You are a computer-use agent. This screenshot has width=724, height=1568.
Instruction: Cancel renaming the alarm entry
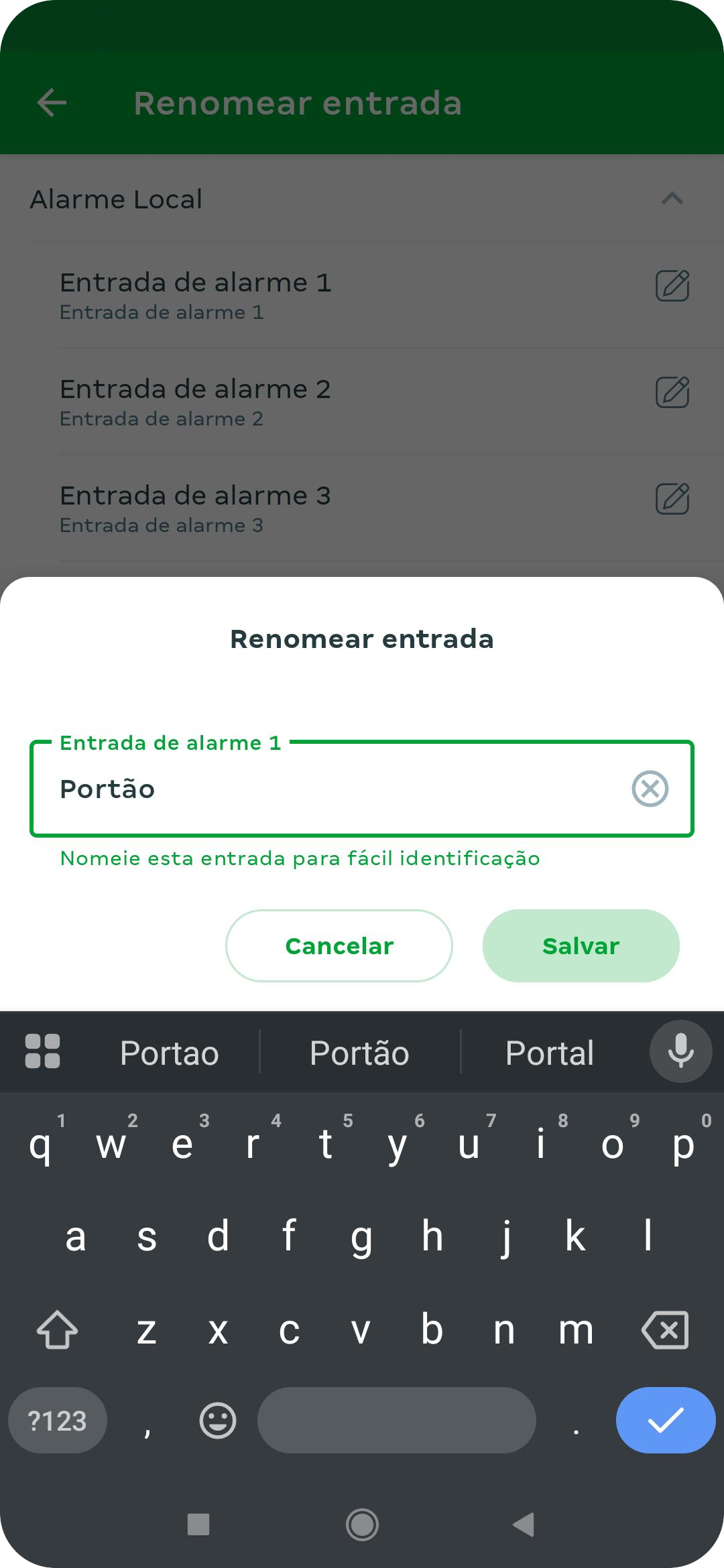point(339,945)
